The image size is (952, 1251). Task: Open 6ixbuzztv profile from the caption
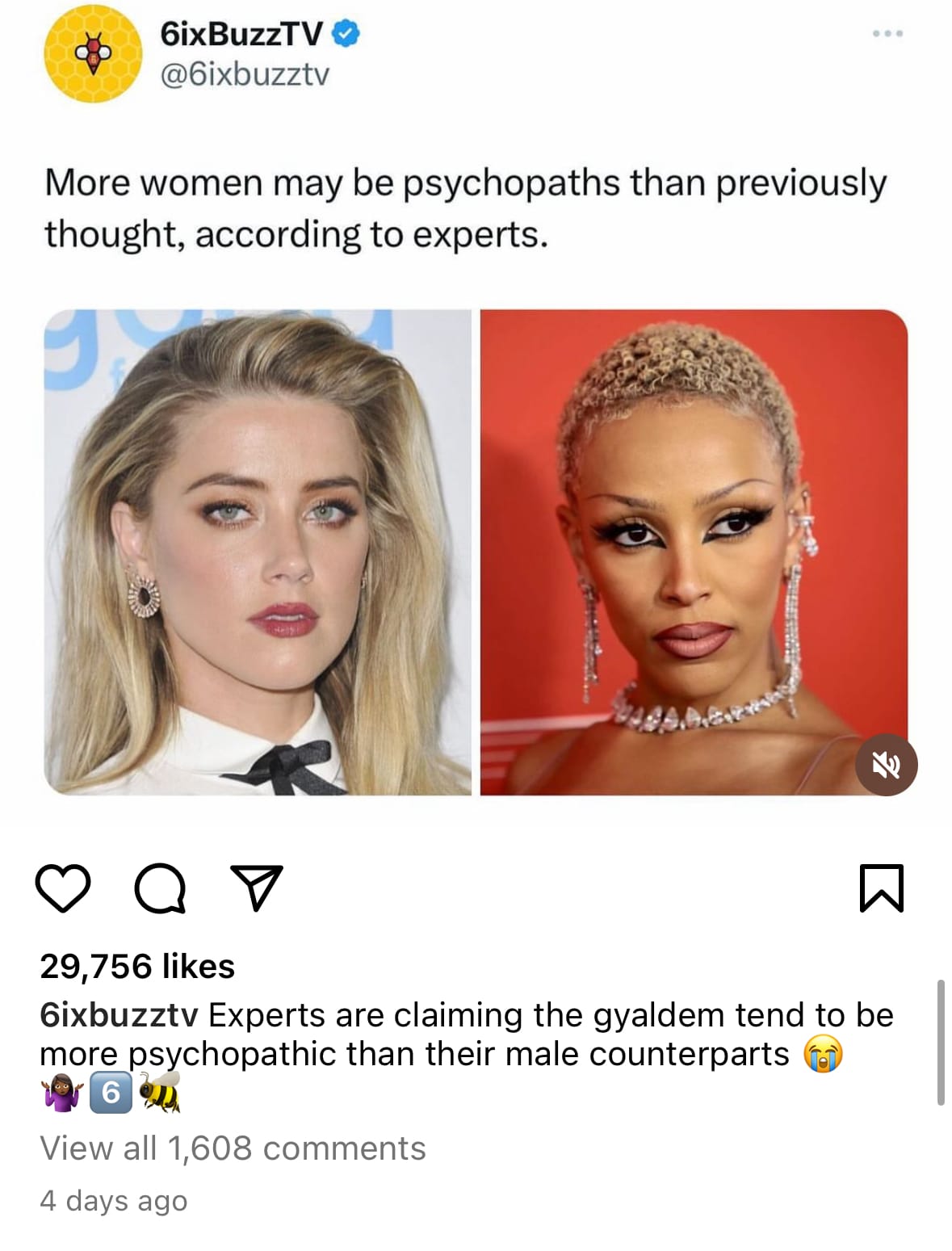(119, 1015)
